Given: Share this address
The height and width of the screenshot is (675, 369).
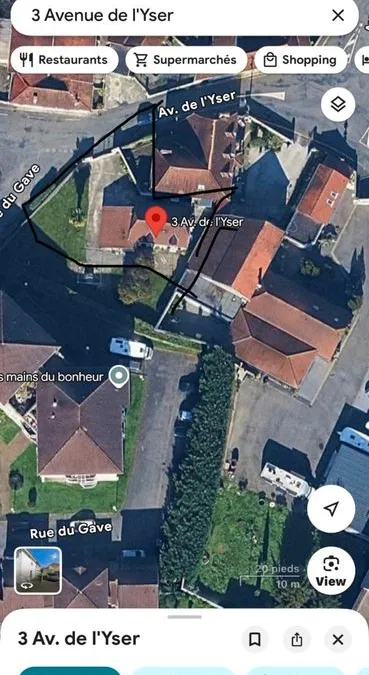Looking at the screenshot, I should point(297,639).
